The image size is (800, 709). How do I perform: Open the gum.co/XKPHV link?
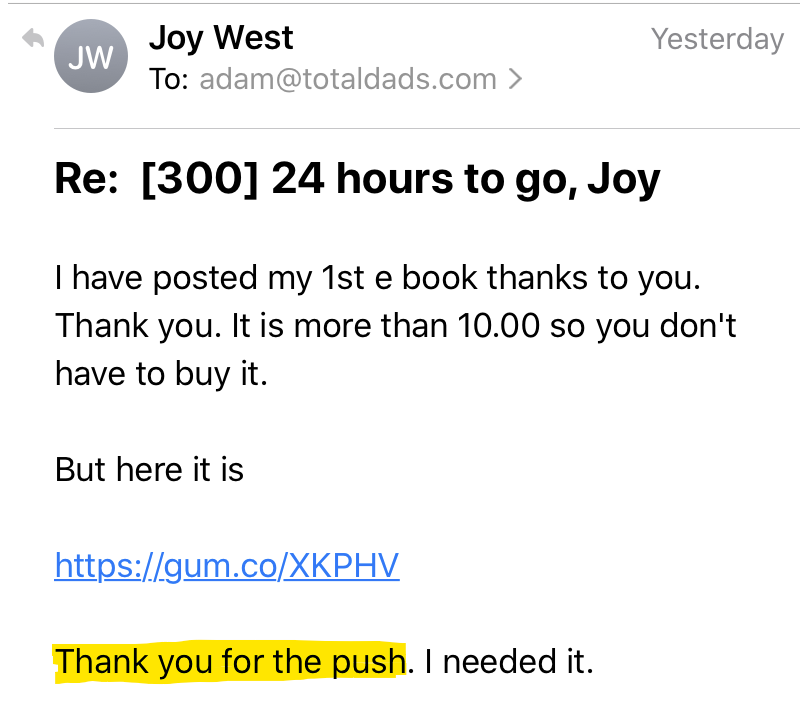point(227,566)
